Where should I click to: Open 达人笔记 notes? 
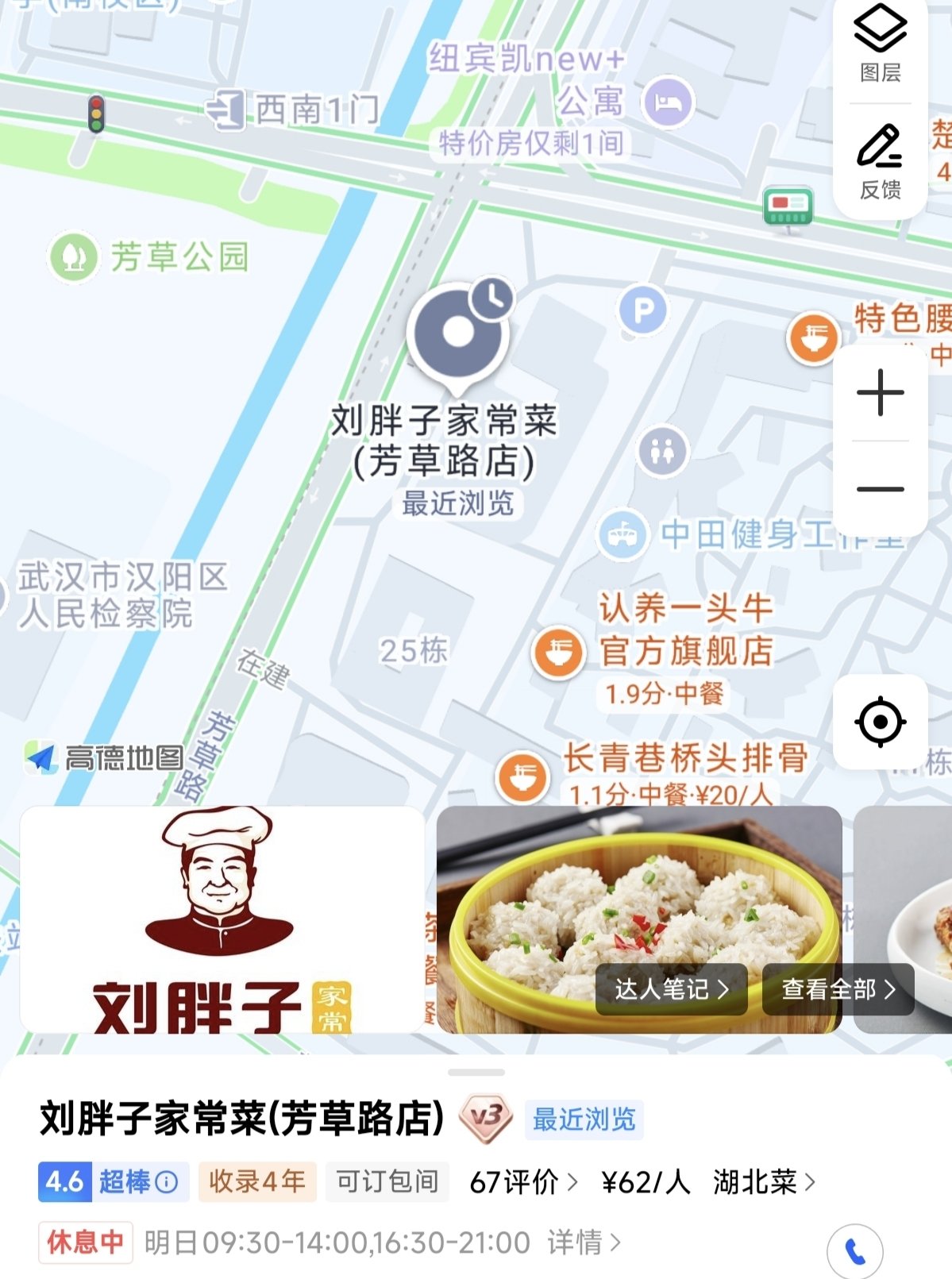pyautogui.click(x=671, y=989)
